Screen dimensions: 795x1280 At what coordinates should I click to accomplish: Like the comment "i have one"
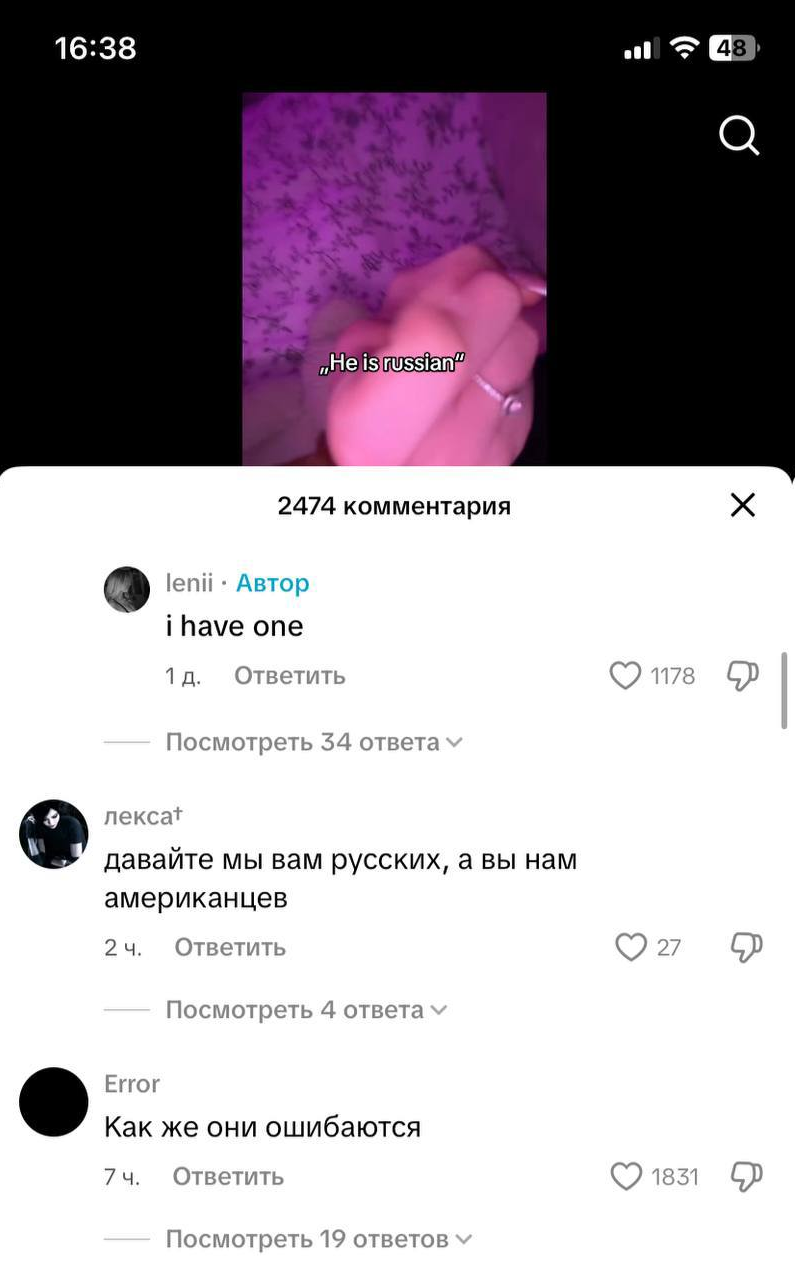(625, 676)
